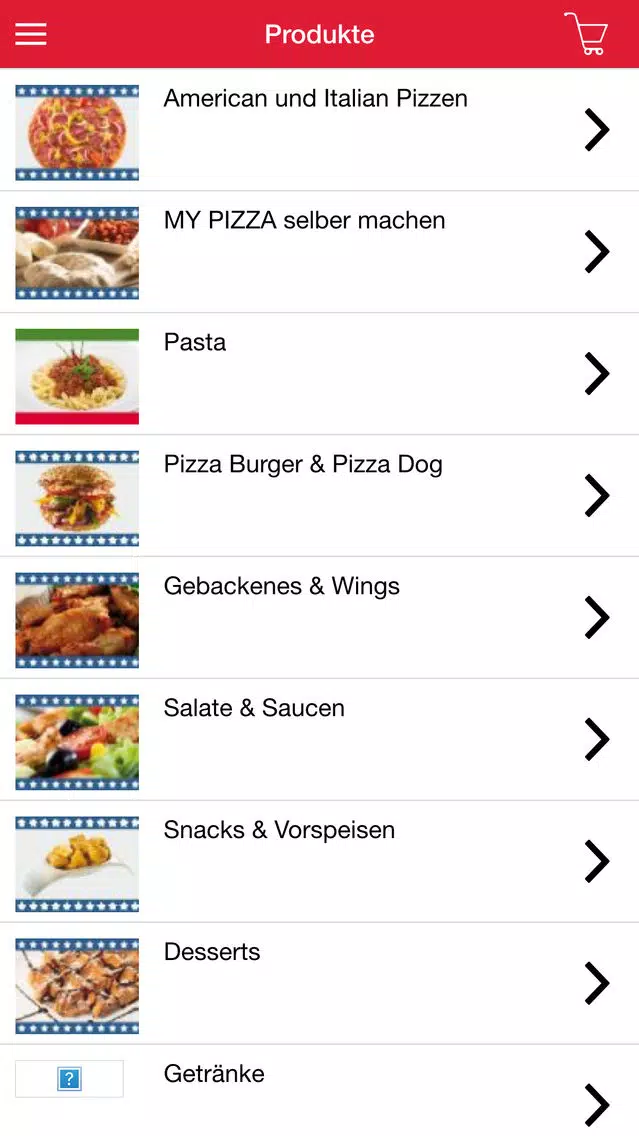Show Snacks & Vorspeisen products
This screenshot has height=1136, width=639.
[x=320, y=861]
